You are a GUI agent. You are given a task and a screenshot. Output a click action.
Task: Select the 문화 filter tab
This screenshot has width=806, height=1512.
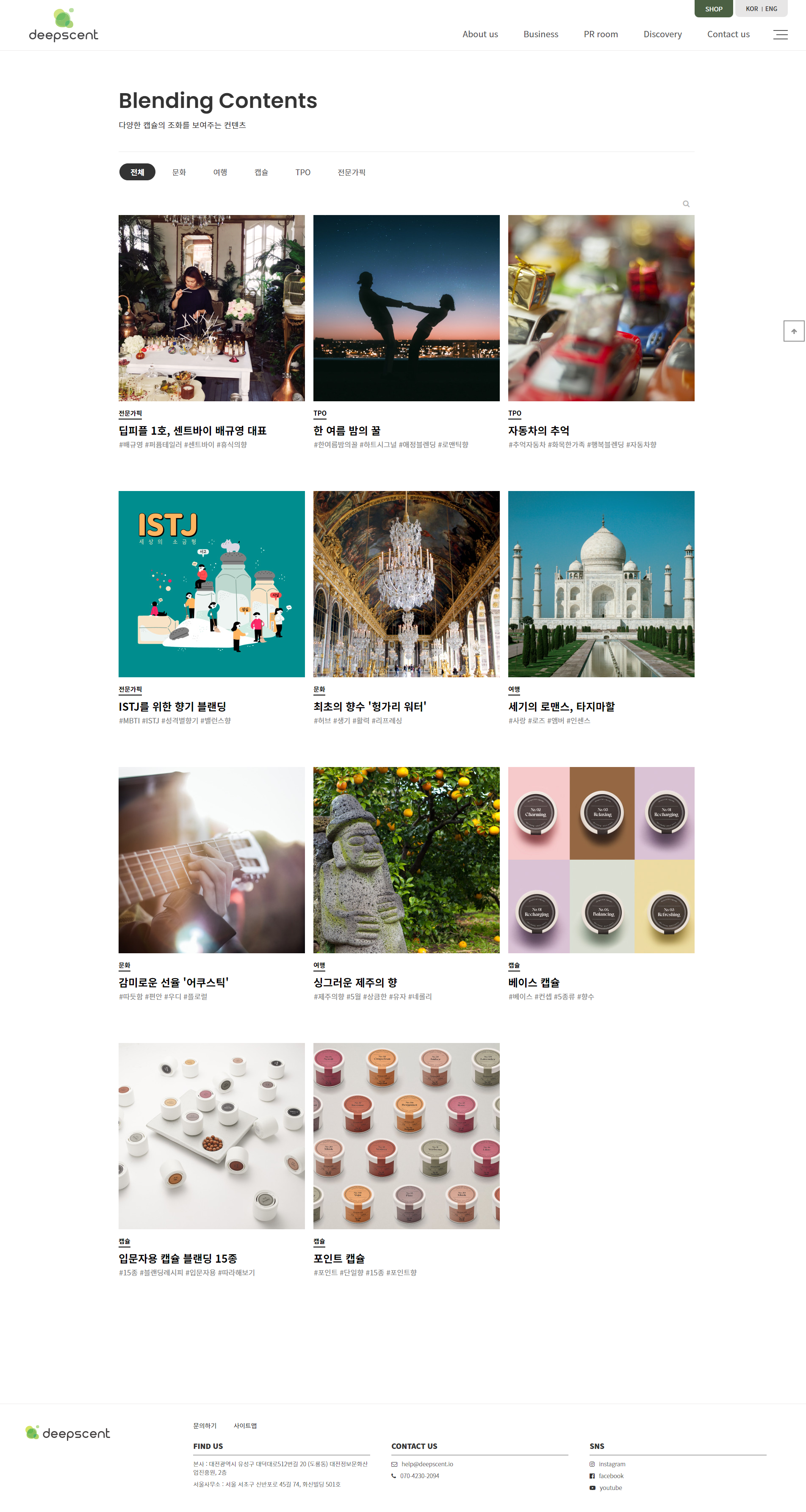pos(179,172)
